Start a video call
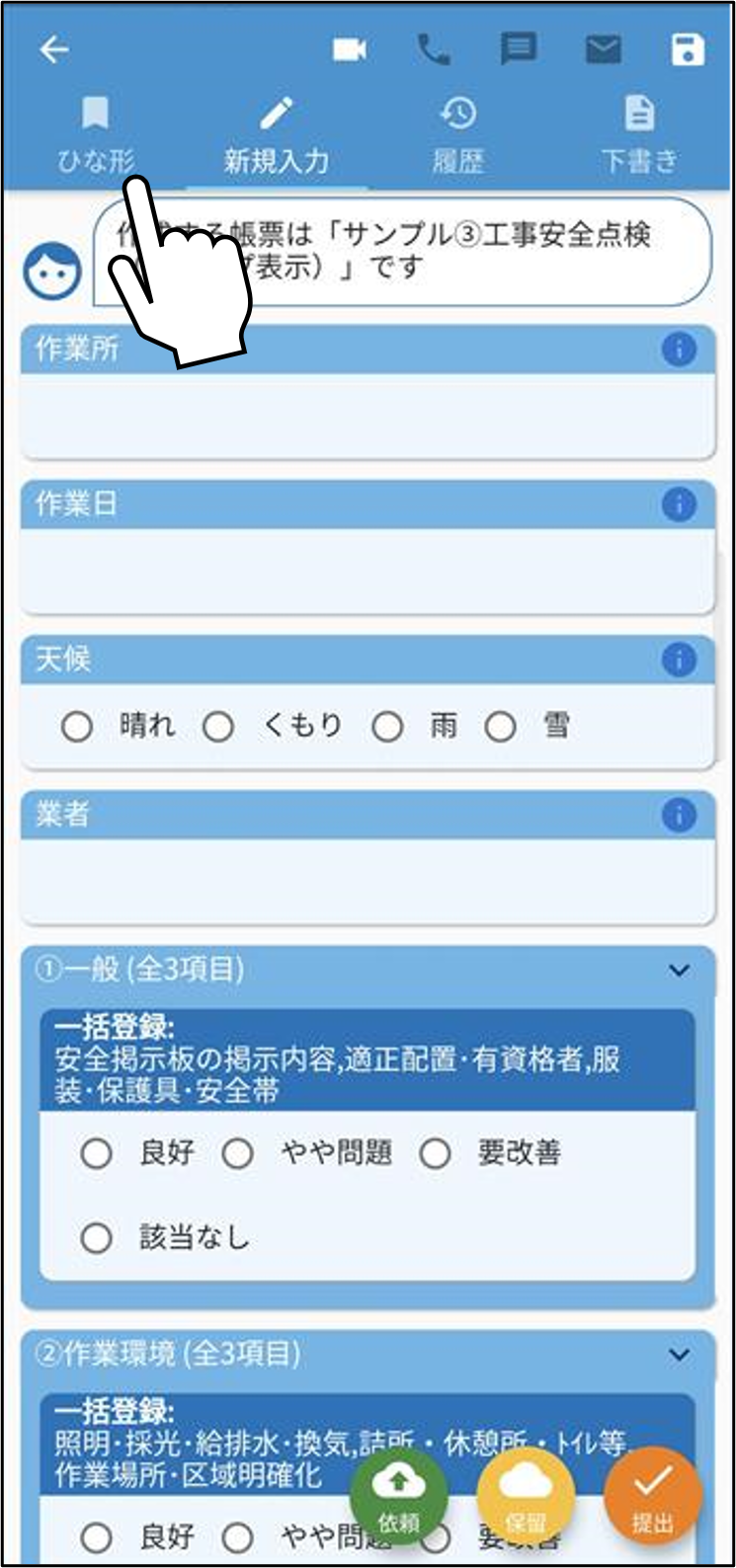The image size is (736, 1568). pos(350,49)
